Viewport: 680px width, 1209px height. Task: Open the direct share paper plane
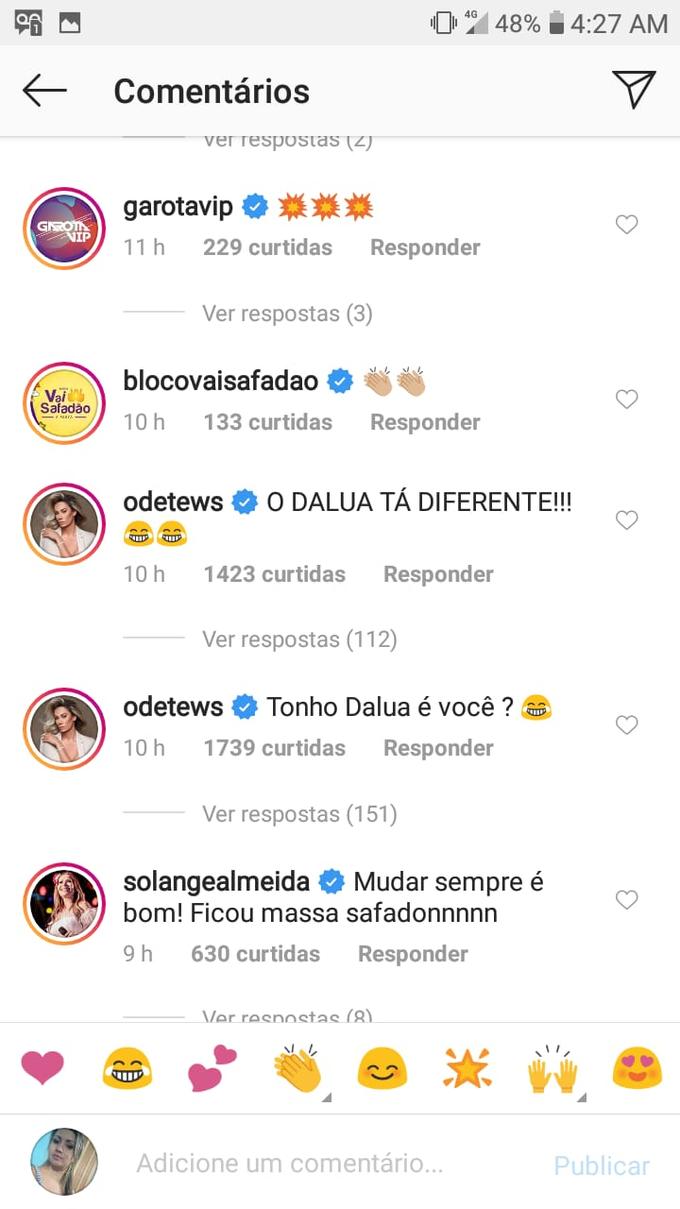[x=634, y=90]
